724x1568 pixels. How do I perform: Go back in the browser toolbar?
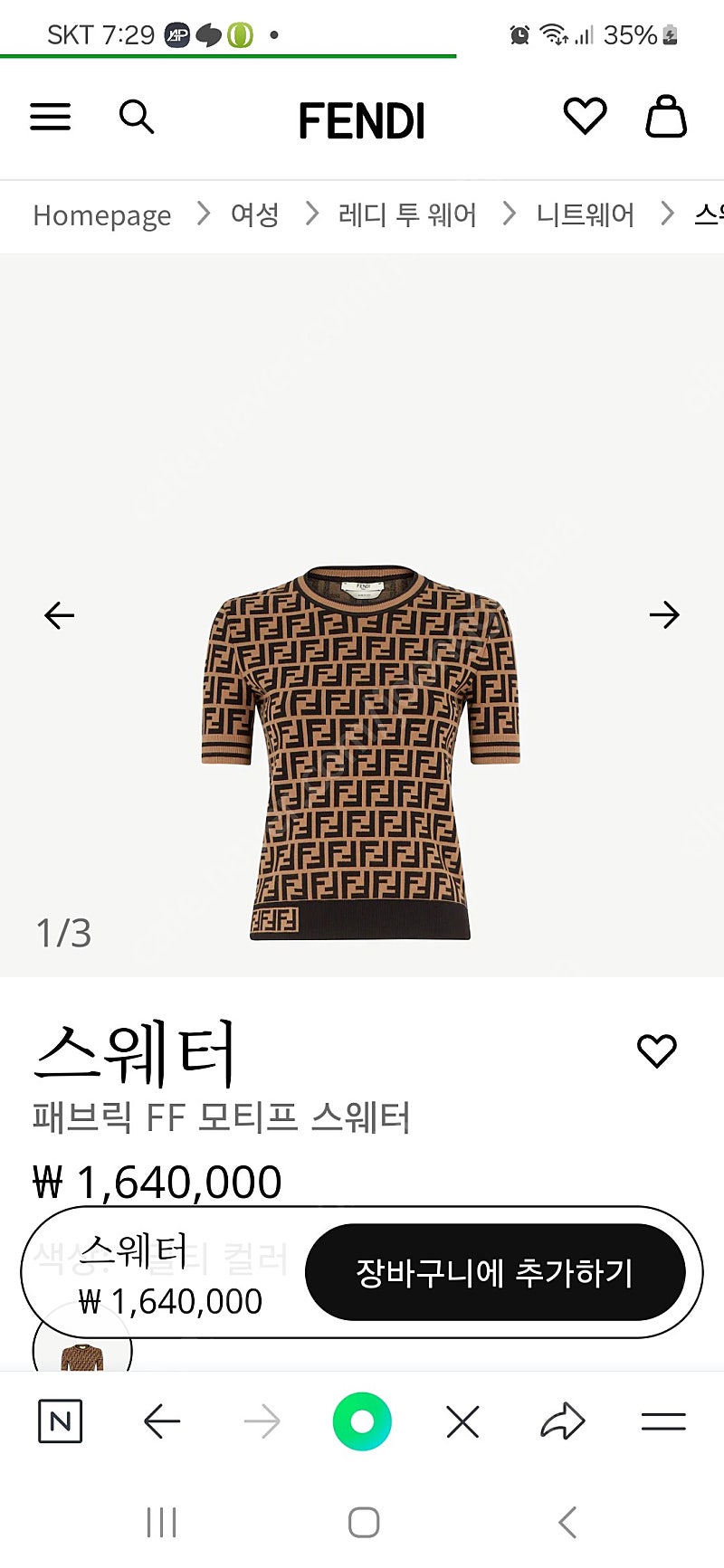tap(162, 1422)
